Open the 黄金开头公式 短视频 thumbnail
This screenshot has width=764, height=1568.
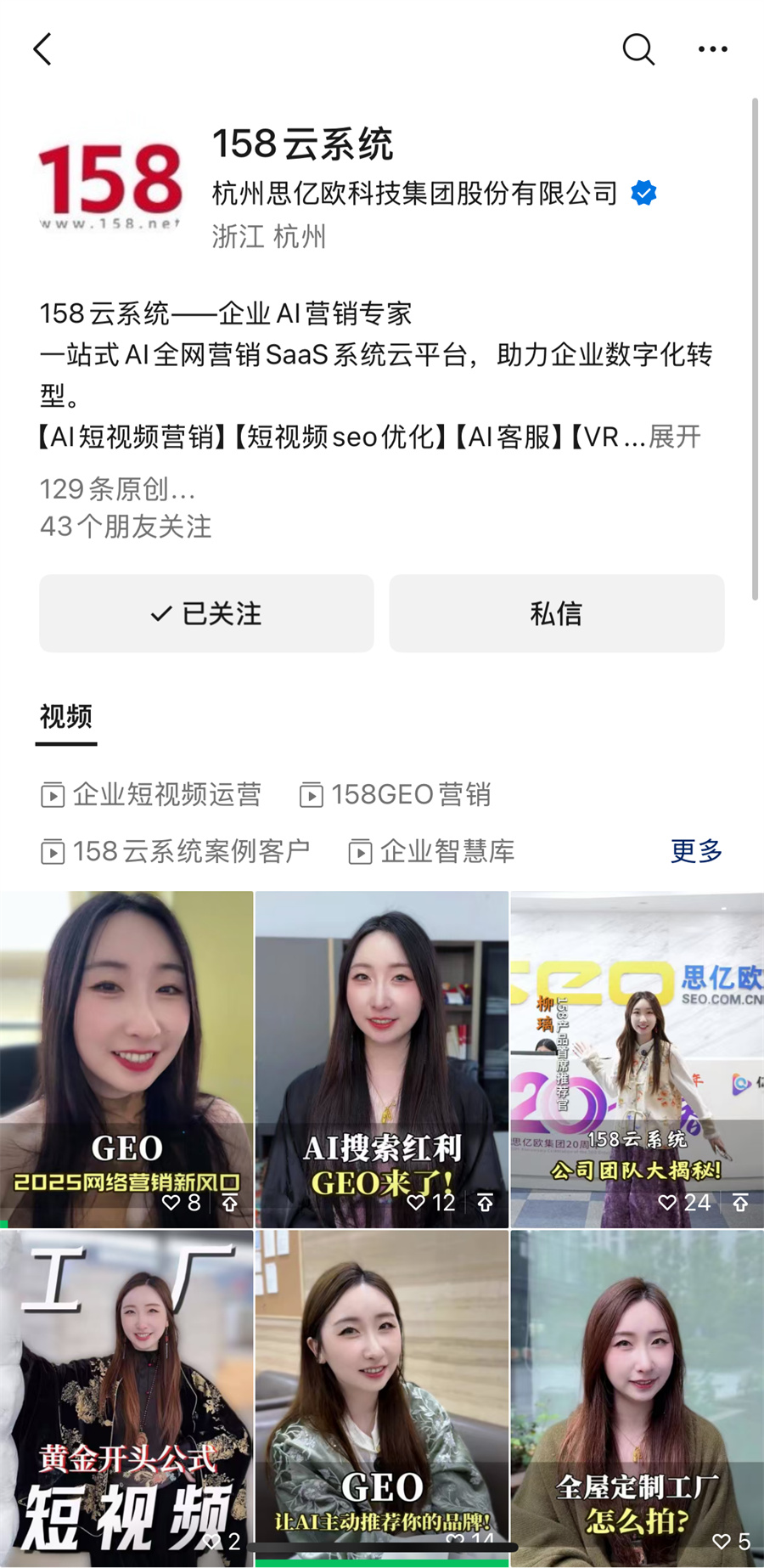pyautogui.click(x=127, y=1393)
